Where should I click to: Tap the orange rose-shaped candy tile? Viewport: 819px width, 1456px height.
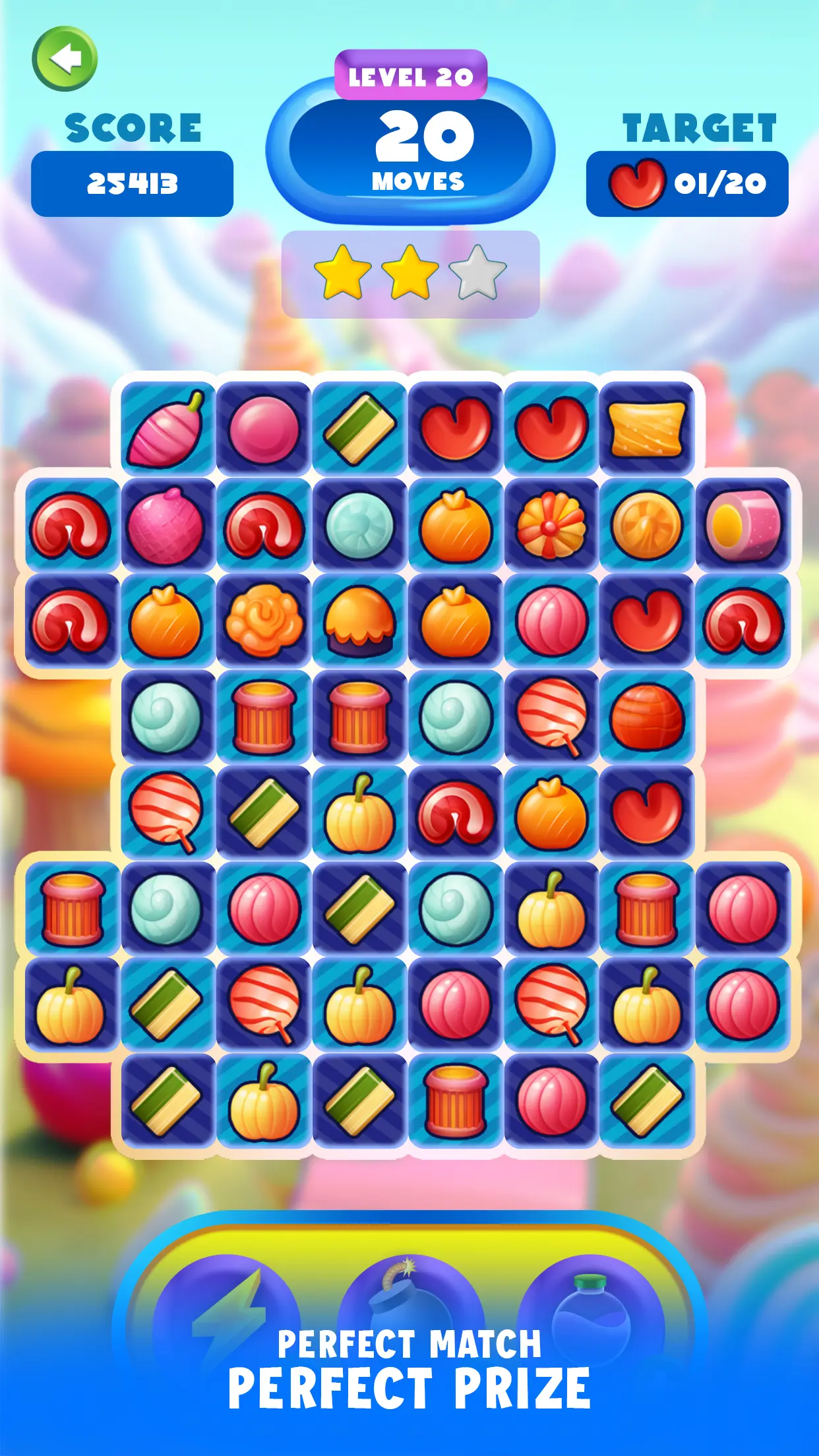tap(264, 621)
